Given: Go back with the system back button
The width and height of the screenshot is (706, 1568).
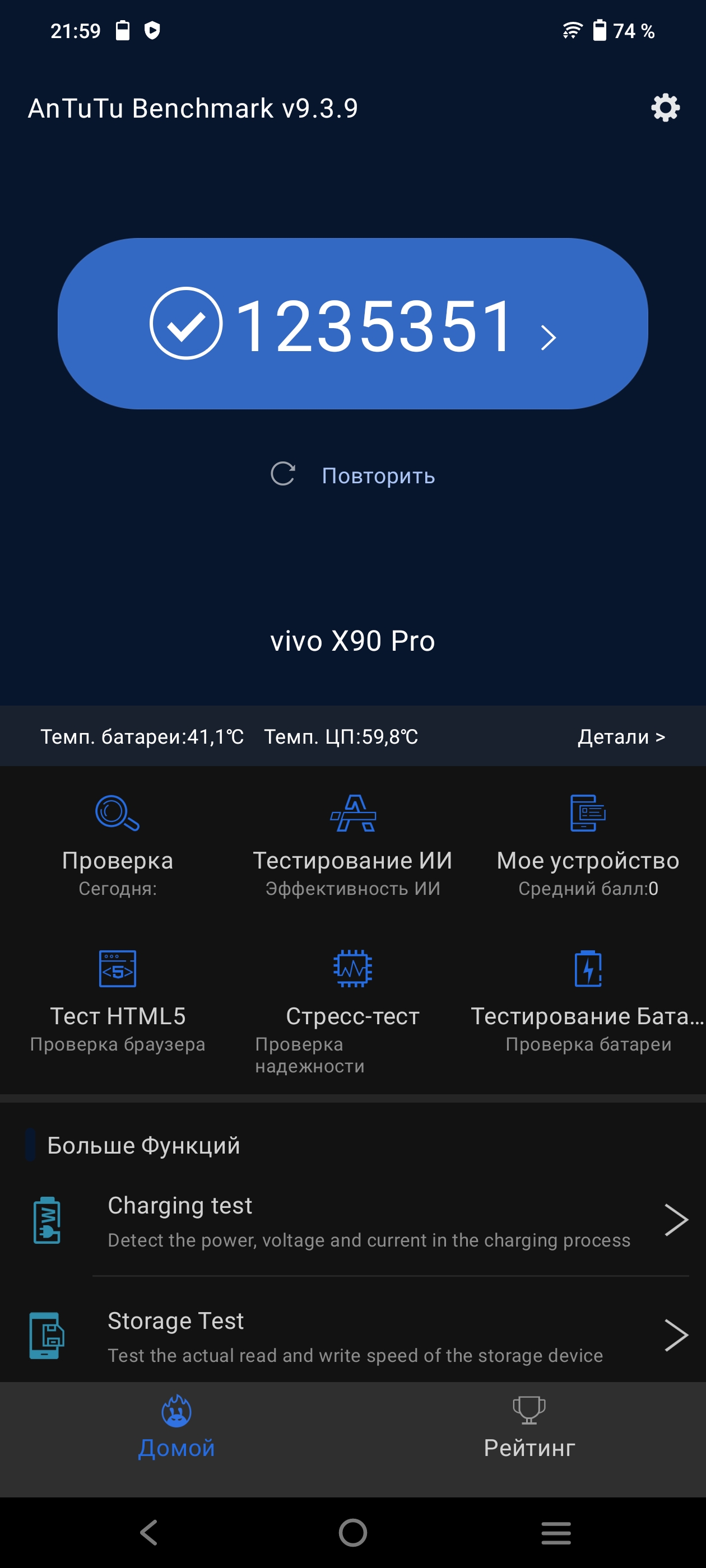Looking at the screenshot, I should click(148, 1532).
